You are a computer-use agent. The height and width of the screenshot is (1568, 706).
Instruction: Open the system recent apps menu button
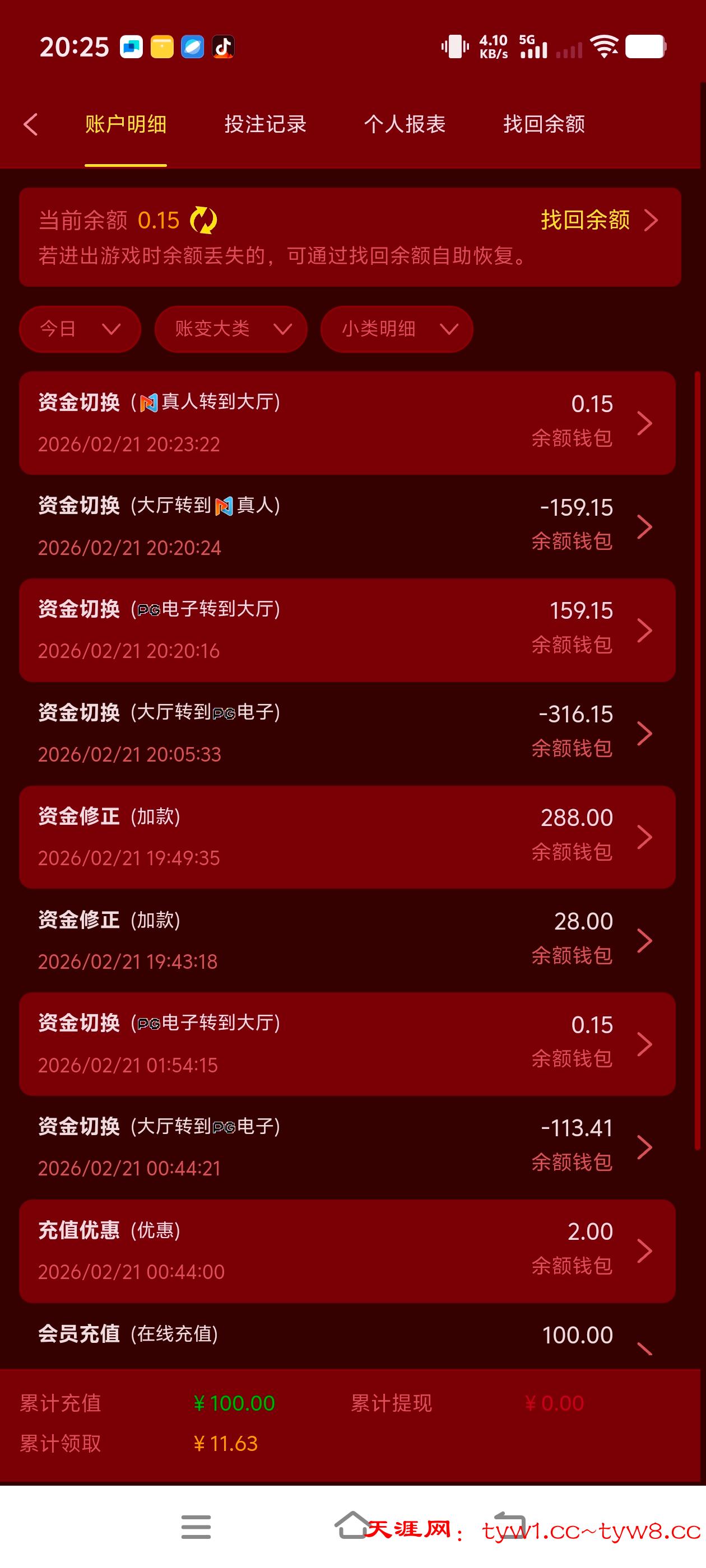[x=196, y=1527]
